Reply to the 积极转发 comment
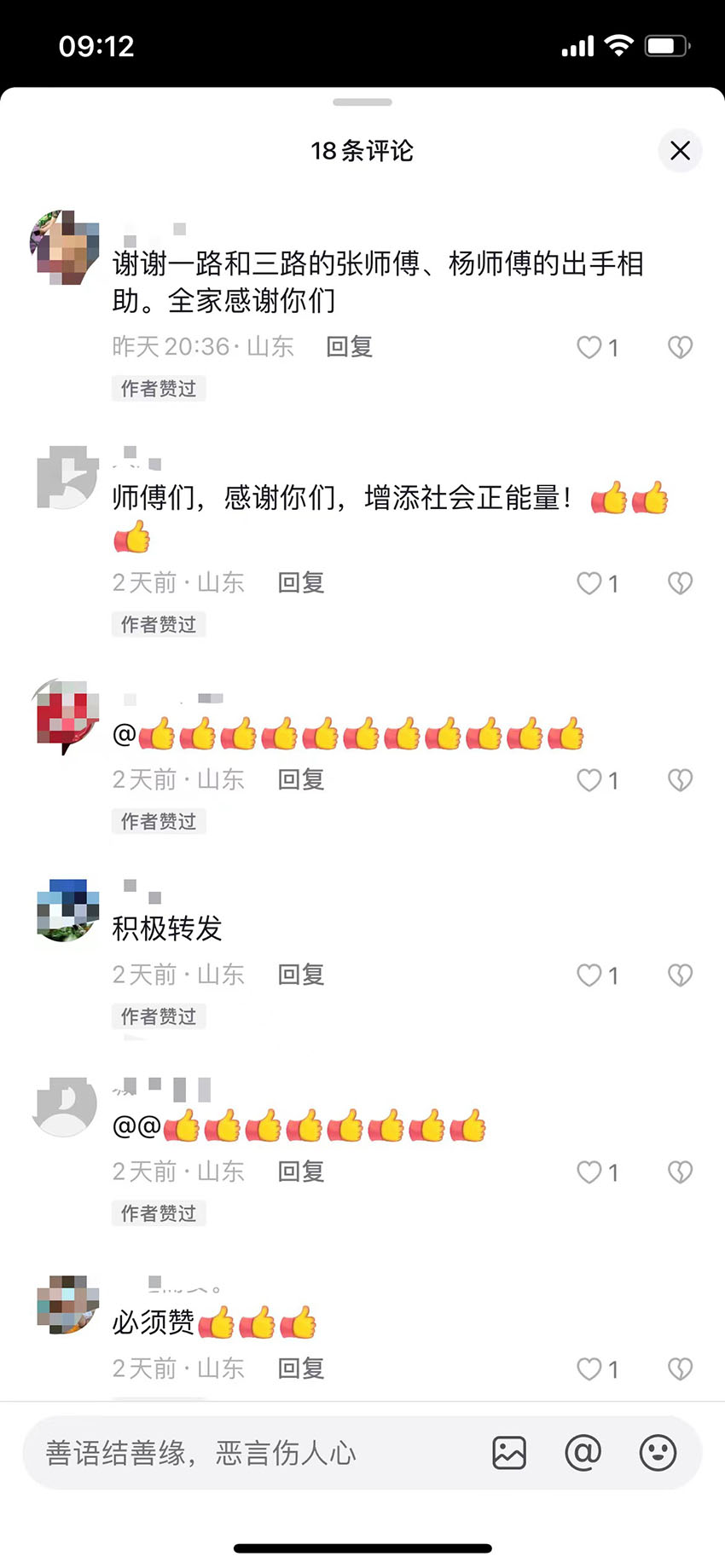This screenshot has width=725, height=1568. click(301, 975)
